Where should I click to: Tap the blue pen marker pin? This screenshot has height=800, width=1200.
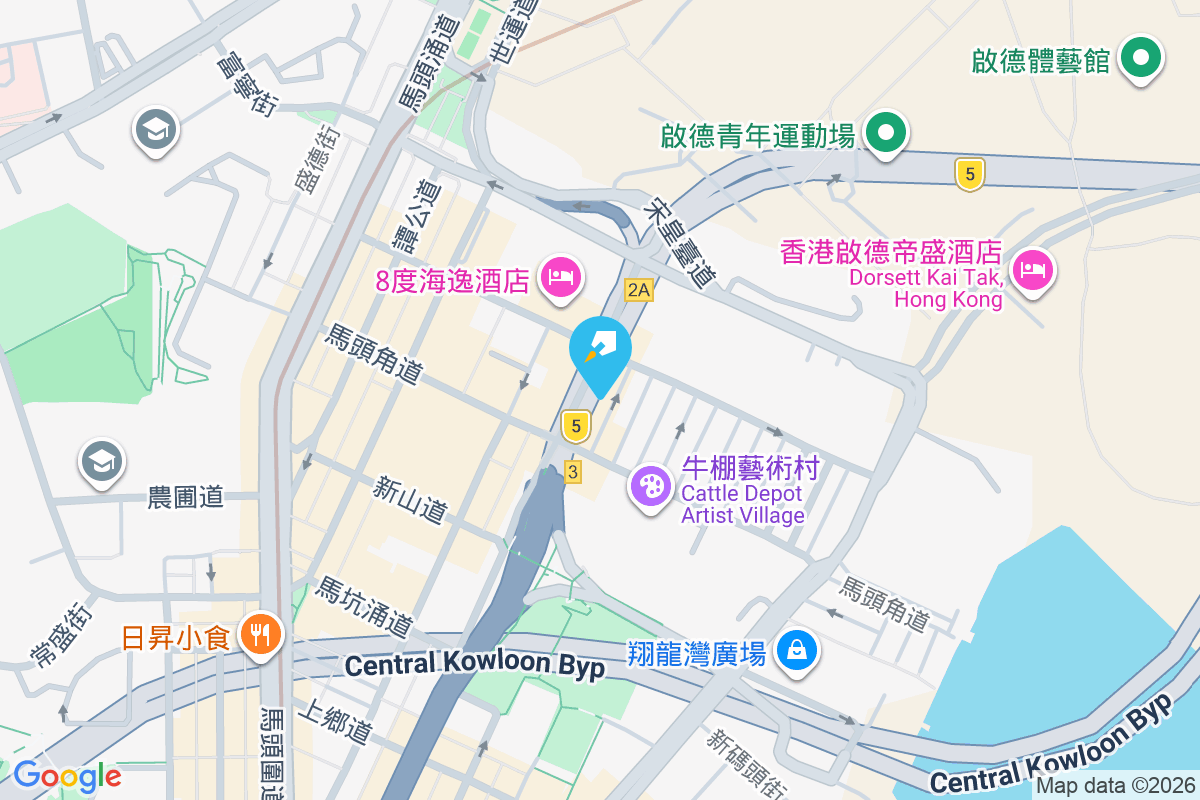click(x=600, y=349)
